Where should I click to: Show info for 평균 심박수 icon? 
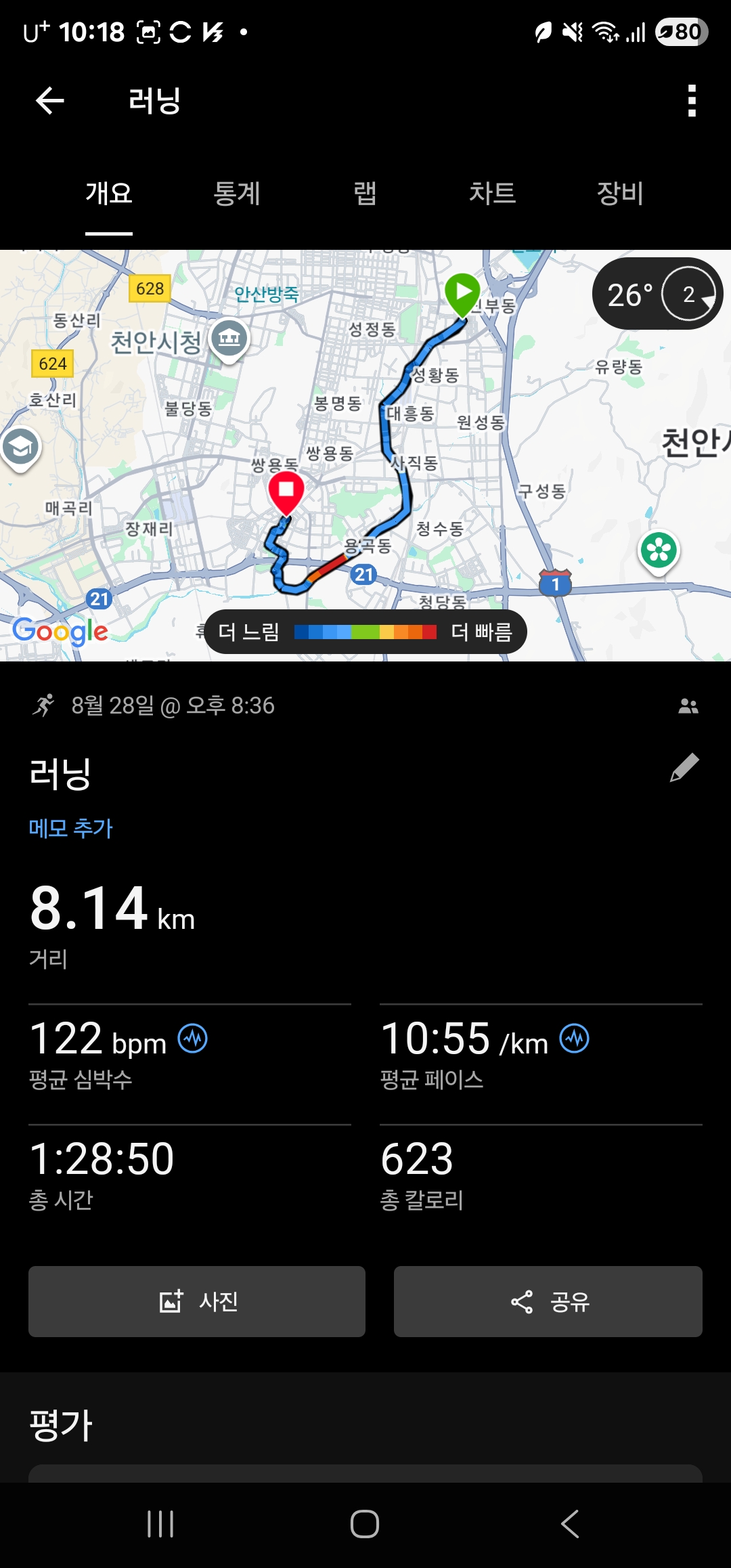193,1039
